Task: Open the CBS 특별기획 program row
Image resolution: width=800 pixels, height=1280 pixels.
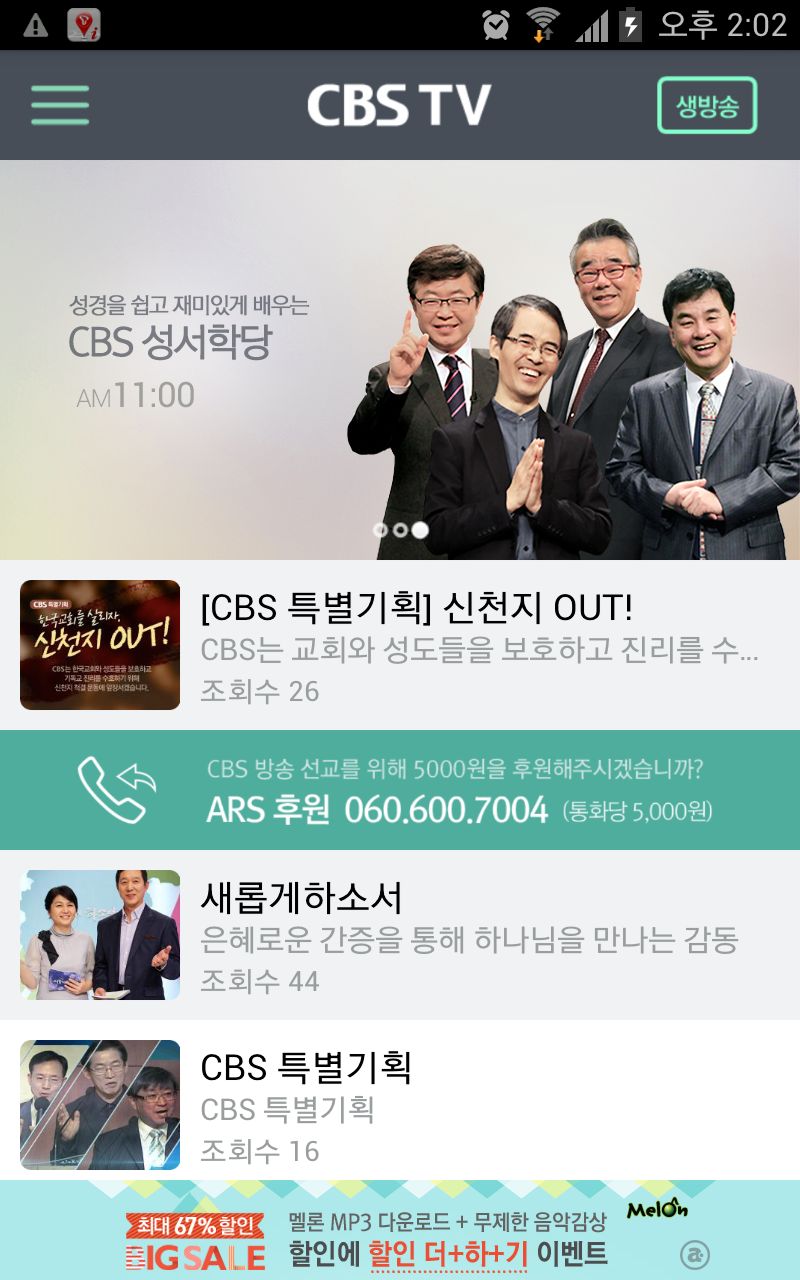Action: pyautogui.click(x=400, y=1105)
